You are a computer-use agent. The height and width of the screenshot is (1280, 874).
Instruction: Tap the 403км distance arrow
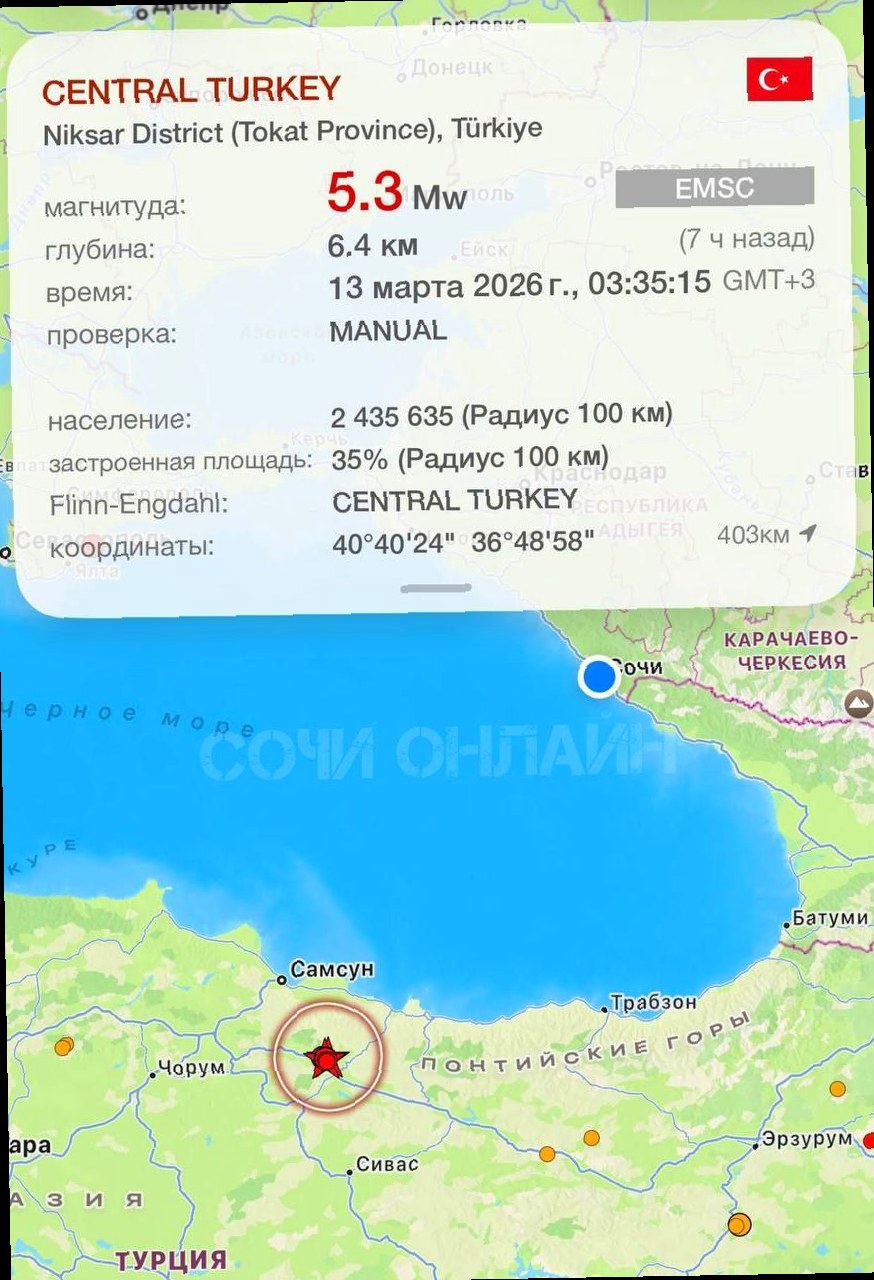click(808, 534)
